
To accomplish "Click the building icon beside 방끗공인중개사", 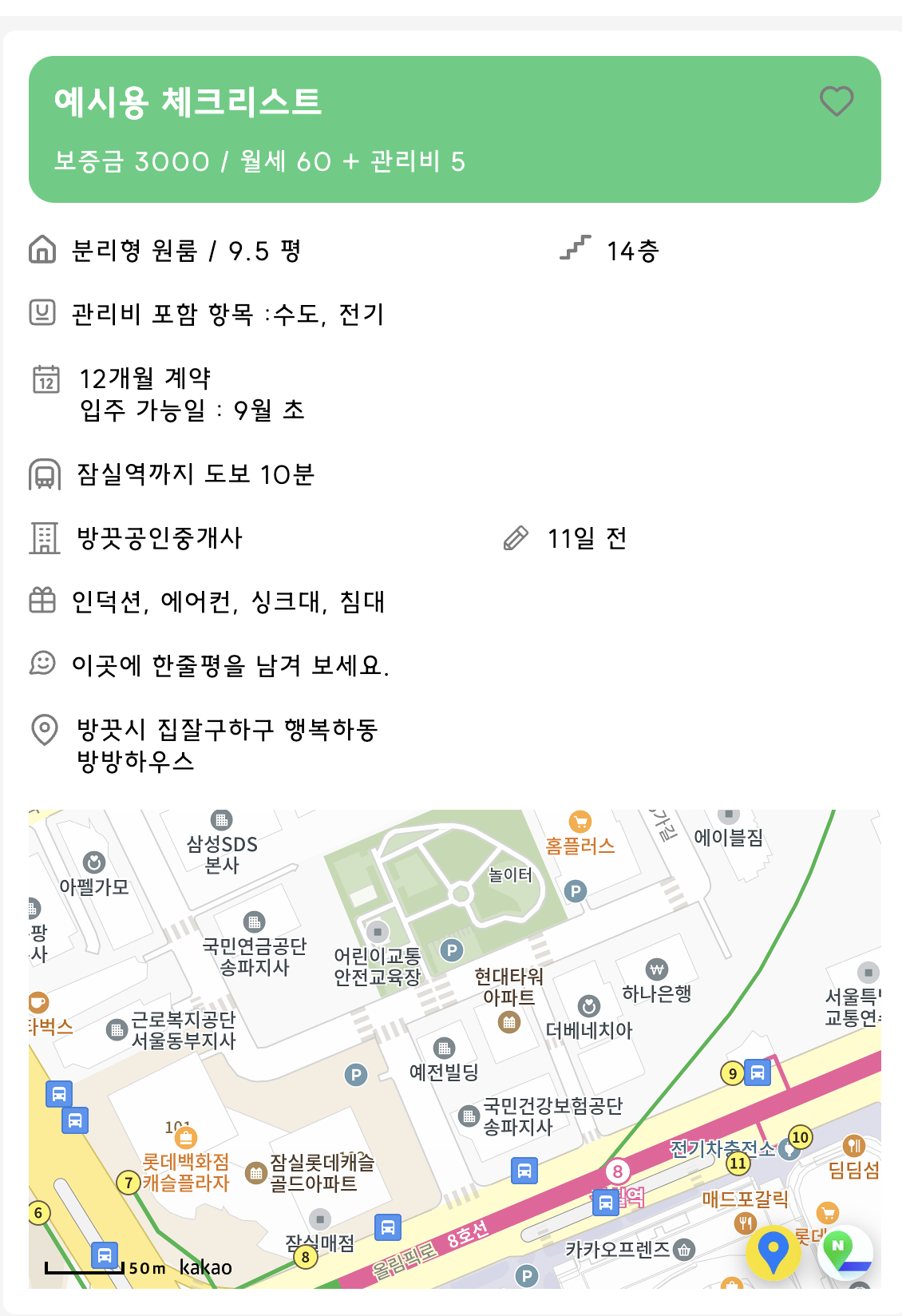I will [x=42, y=538].
